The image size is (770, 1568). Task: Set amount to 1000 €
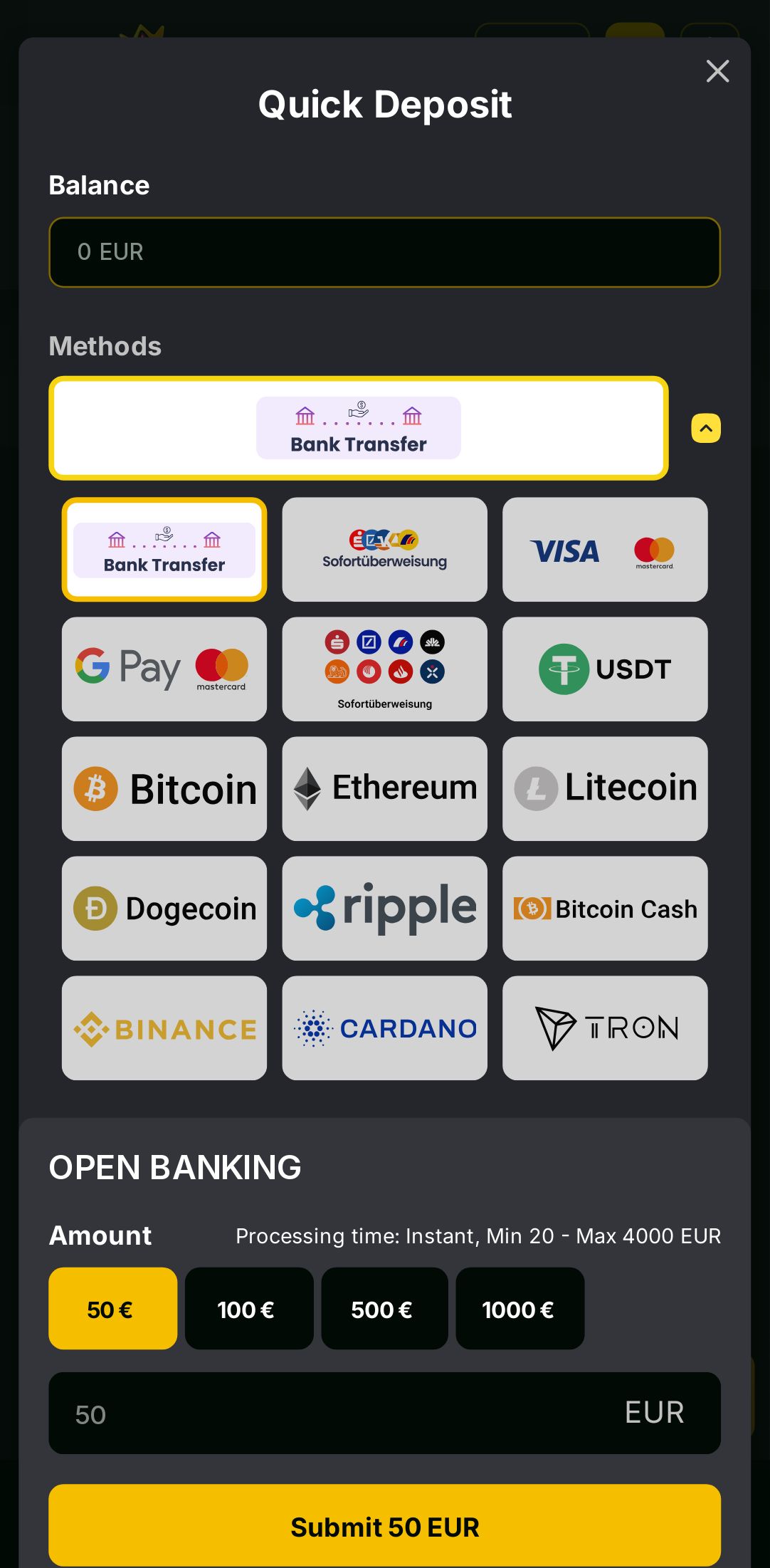pyautogui.click(x=520, y=1308)
